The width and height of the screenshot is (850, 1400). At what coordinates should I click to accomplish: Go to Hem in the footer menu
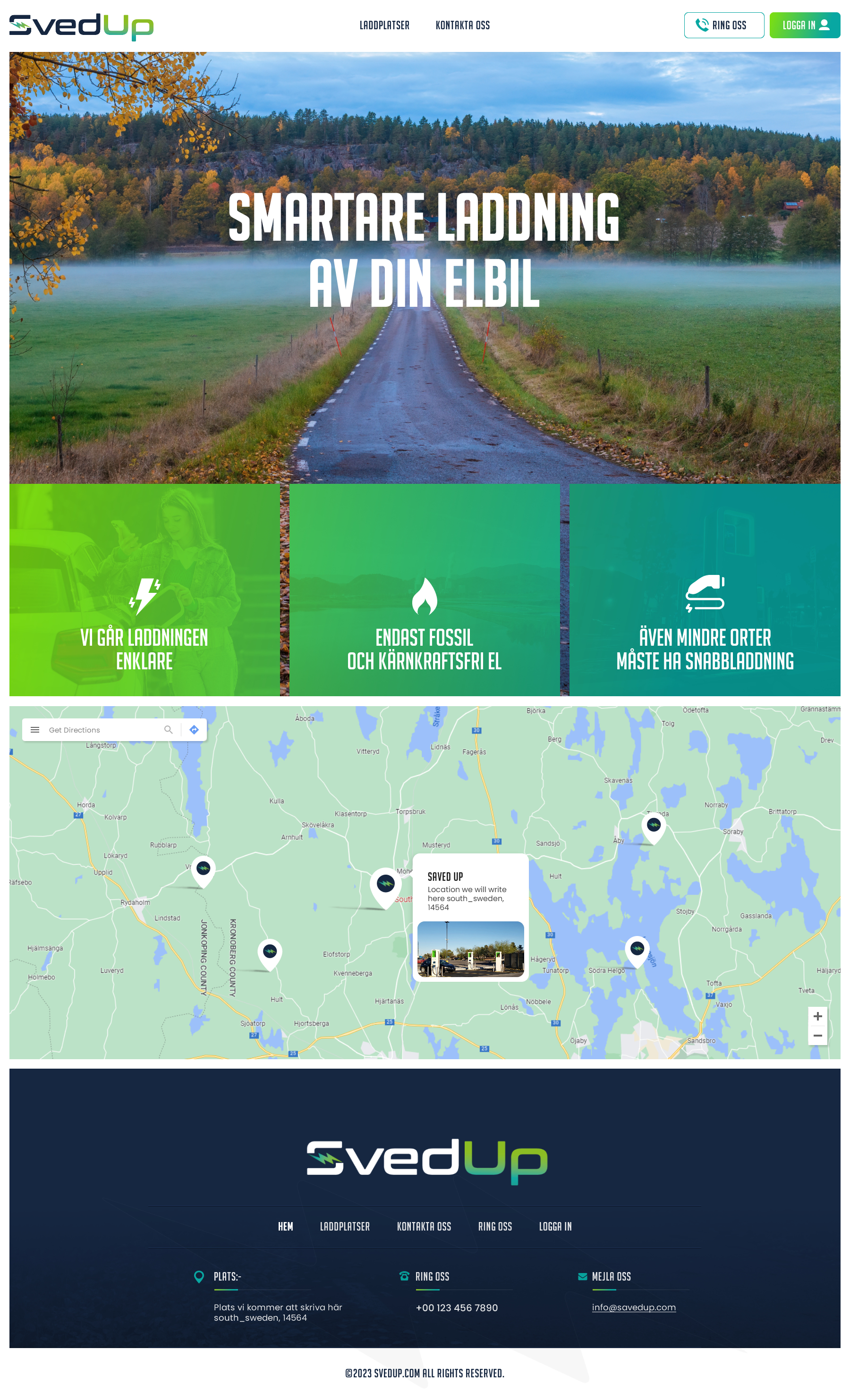pyautogui.click(x=285, y=1227)
